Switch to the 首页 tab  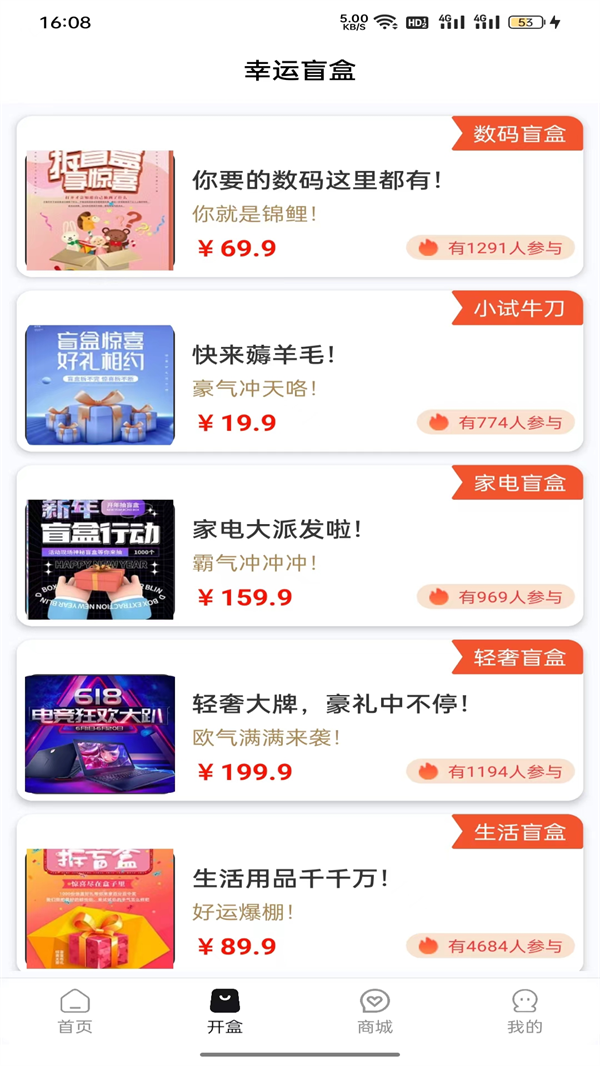(75, 1011)
